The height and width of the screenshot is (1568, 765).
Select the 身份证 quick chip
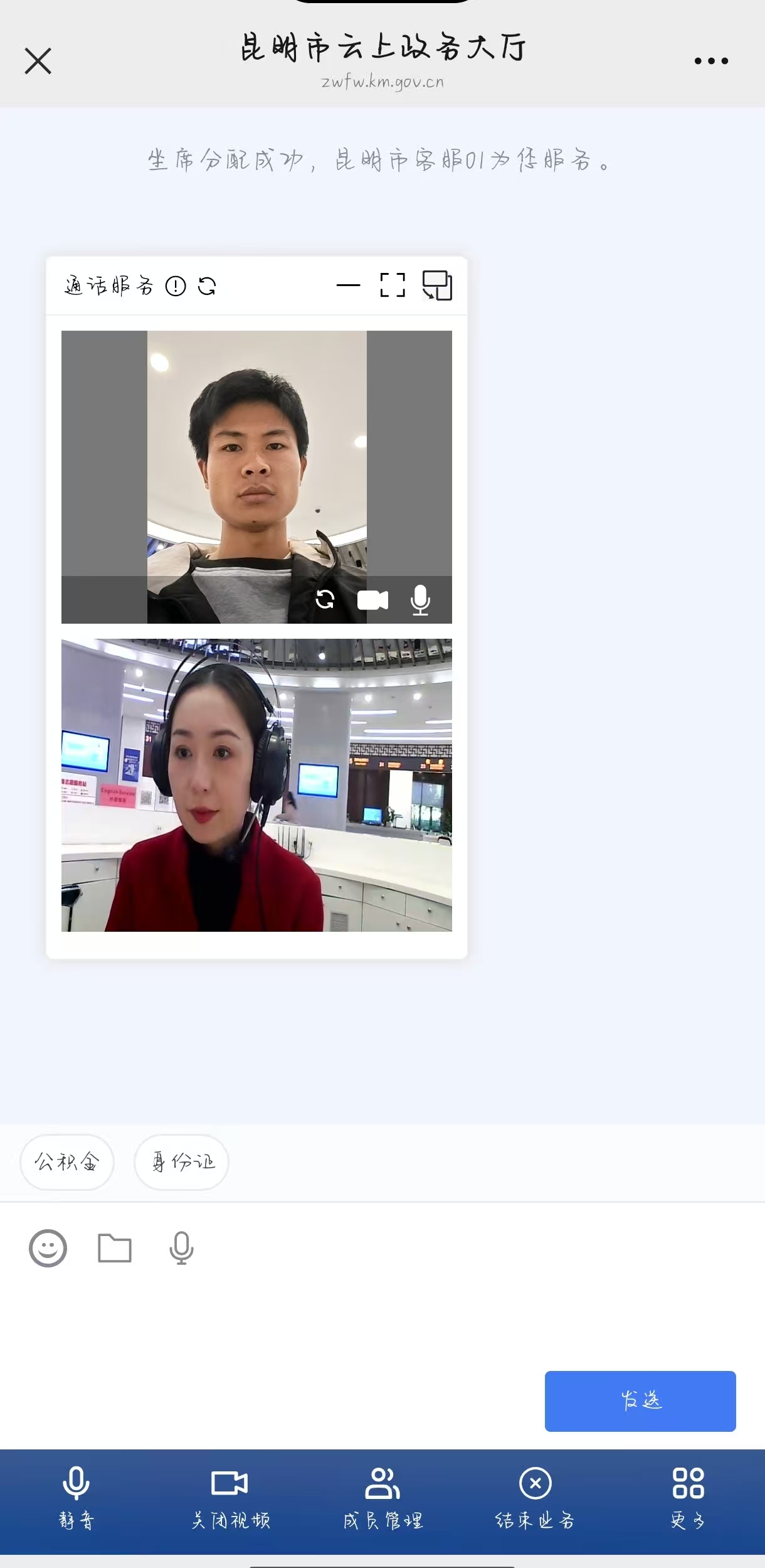[x=181, y=1162]
